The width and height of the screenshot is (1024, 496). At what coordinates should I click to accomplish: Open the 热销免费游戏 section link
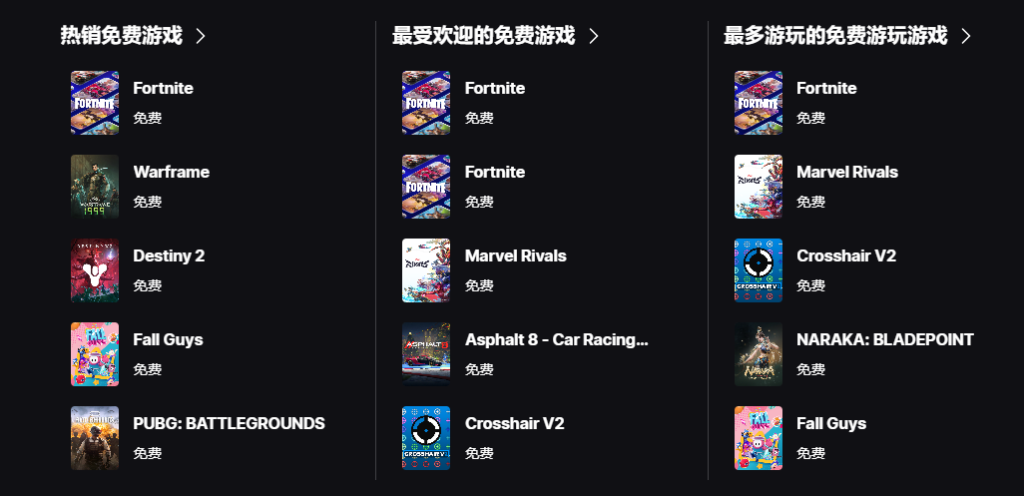132,36
